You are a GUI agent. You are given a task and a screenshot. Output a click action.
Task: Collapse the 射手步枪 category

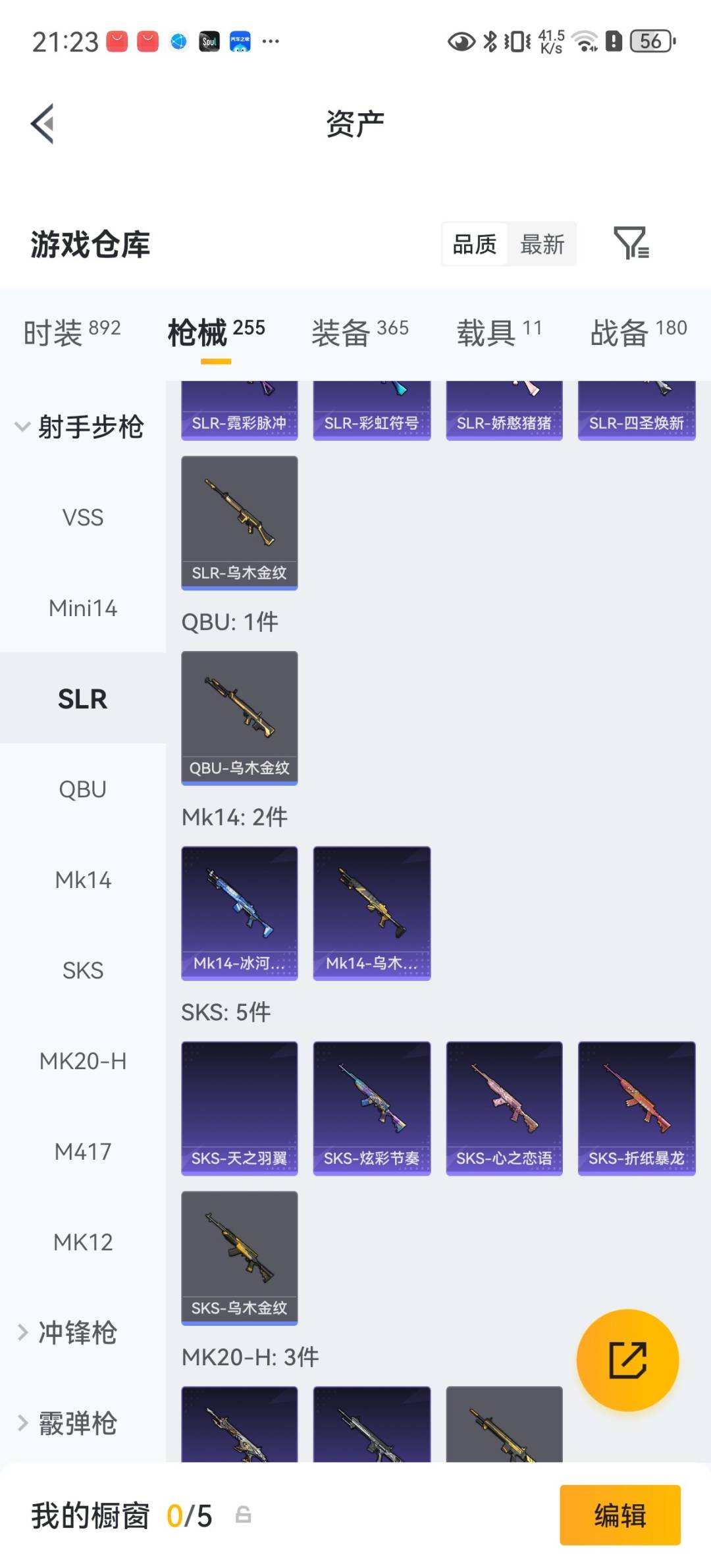80,427
